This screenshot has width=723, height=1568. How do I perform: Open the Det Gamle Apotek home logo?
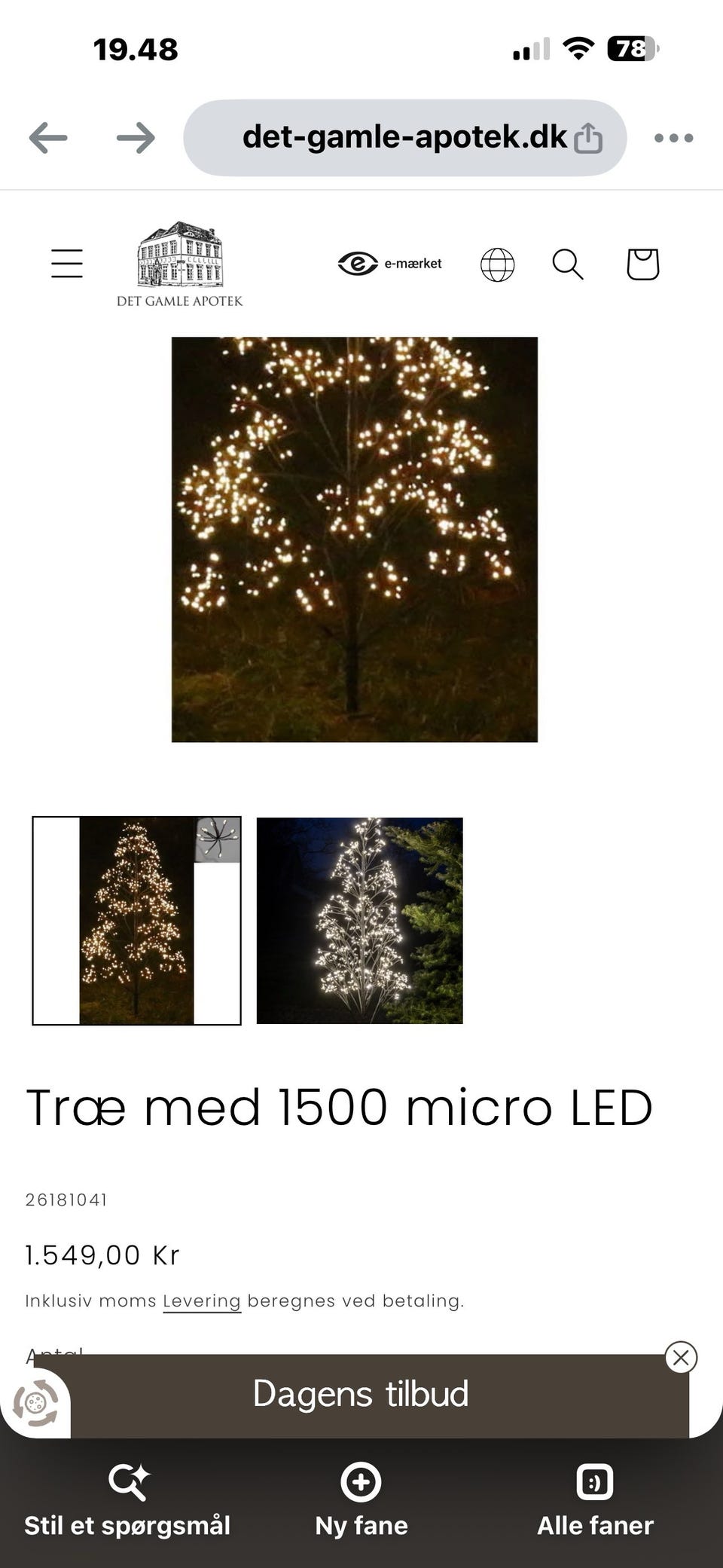(180, 264)
